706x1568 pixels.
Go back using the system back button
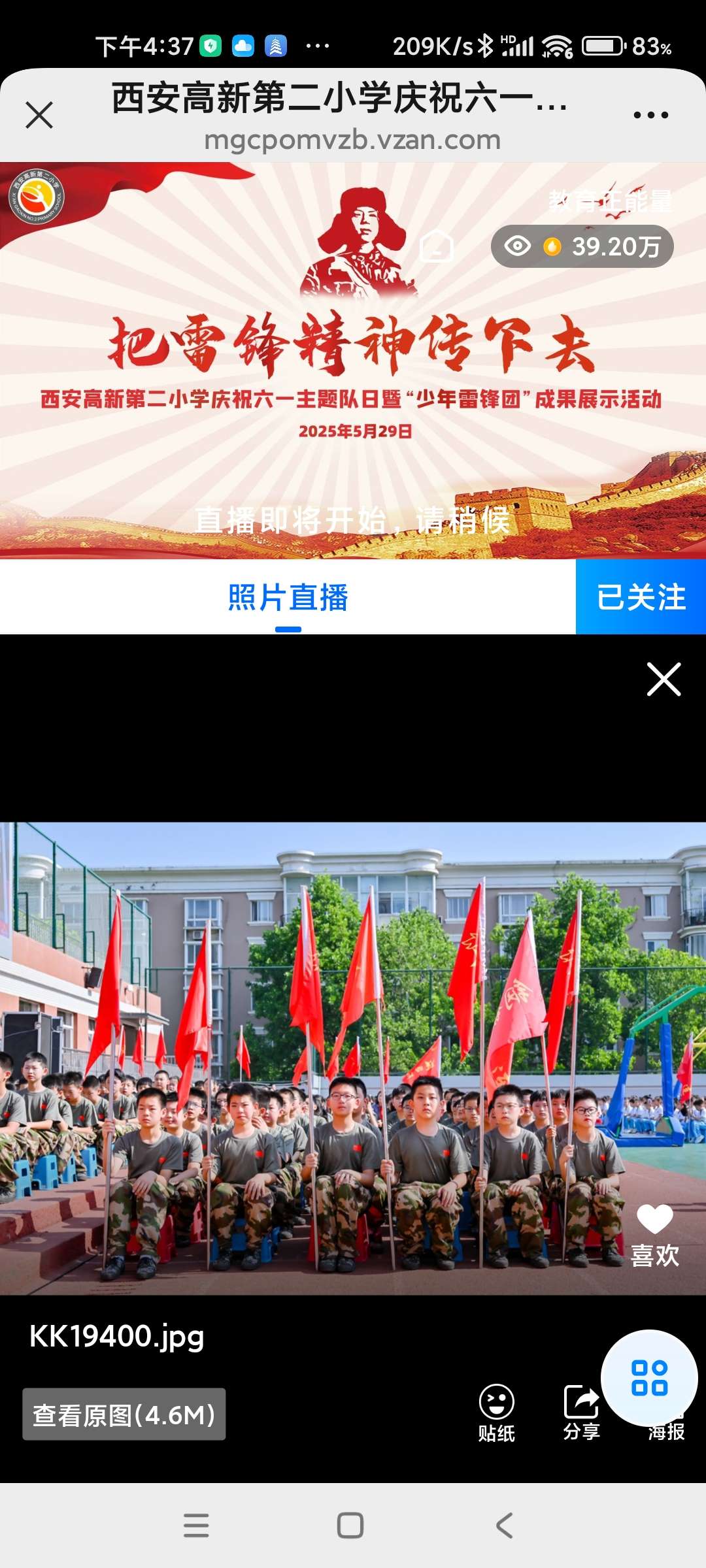pyautogui.click(x=504, y=1526)
